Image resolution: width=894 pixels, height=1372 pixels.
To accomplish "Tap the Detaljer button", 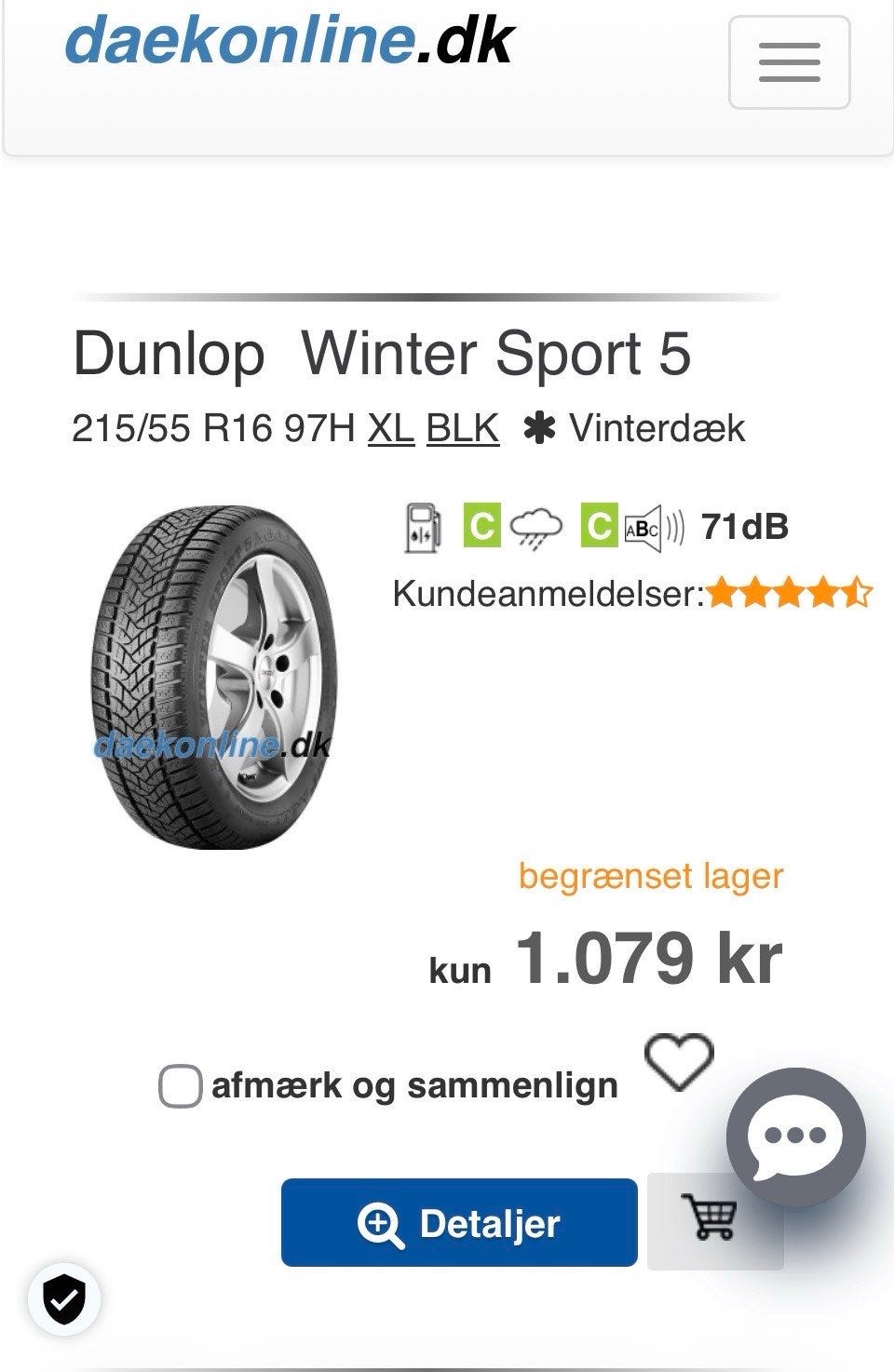I will [459, 1223].
